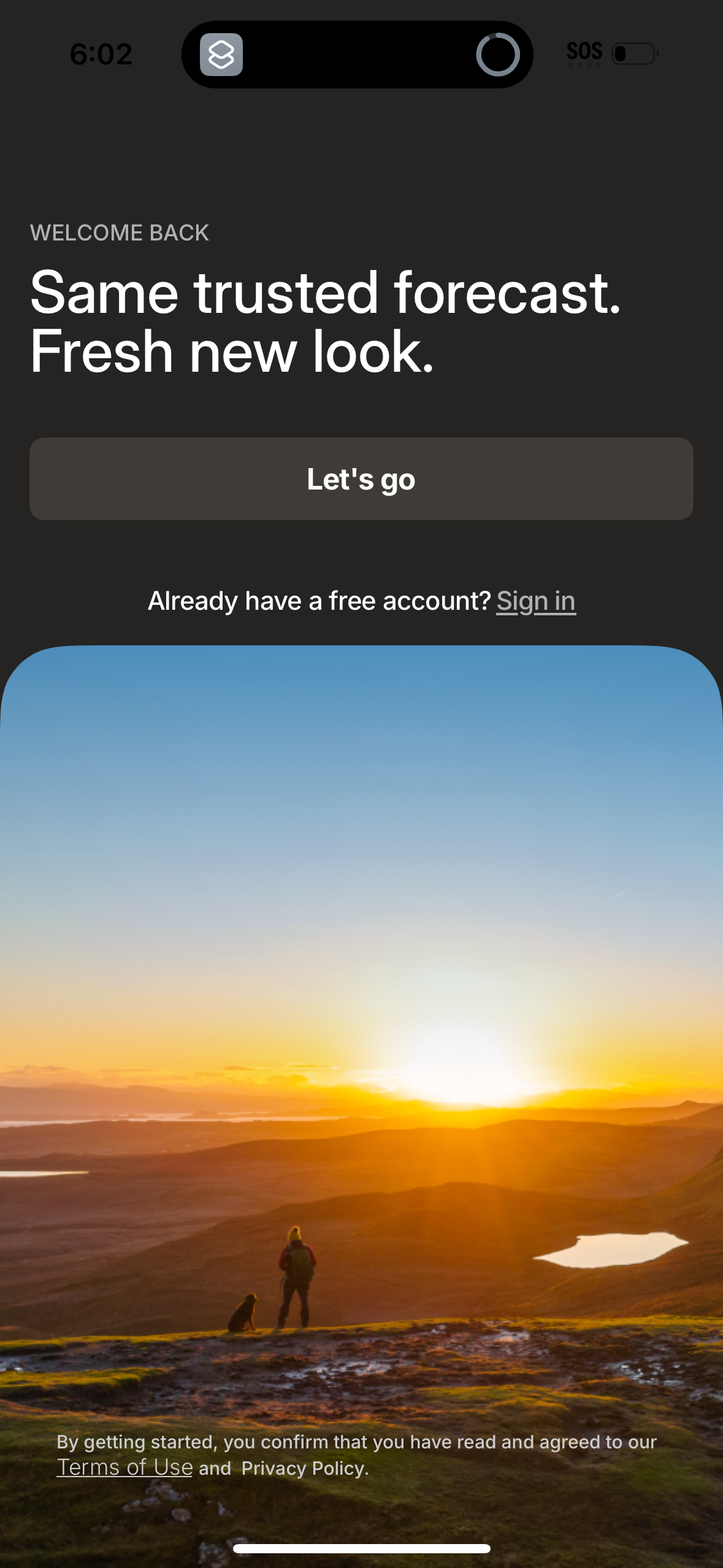
Task: Open the Sign in link
Action: tap(535, 601)
